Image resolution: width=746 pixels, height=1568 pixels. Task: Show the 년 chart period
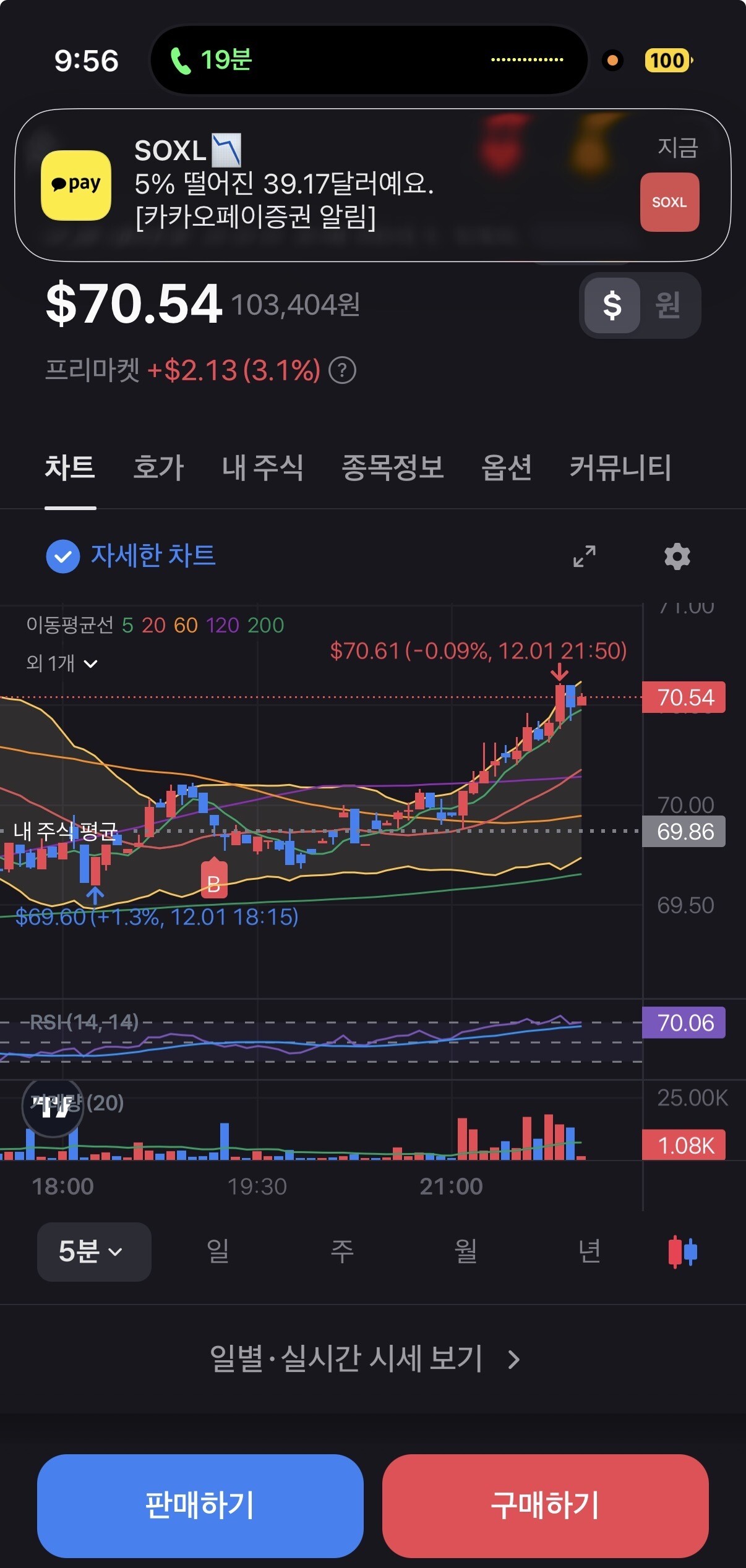[x=590, y=1252]
